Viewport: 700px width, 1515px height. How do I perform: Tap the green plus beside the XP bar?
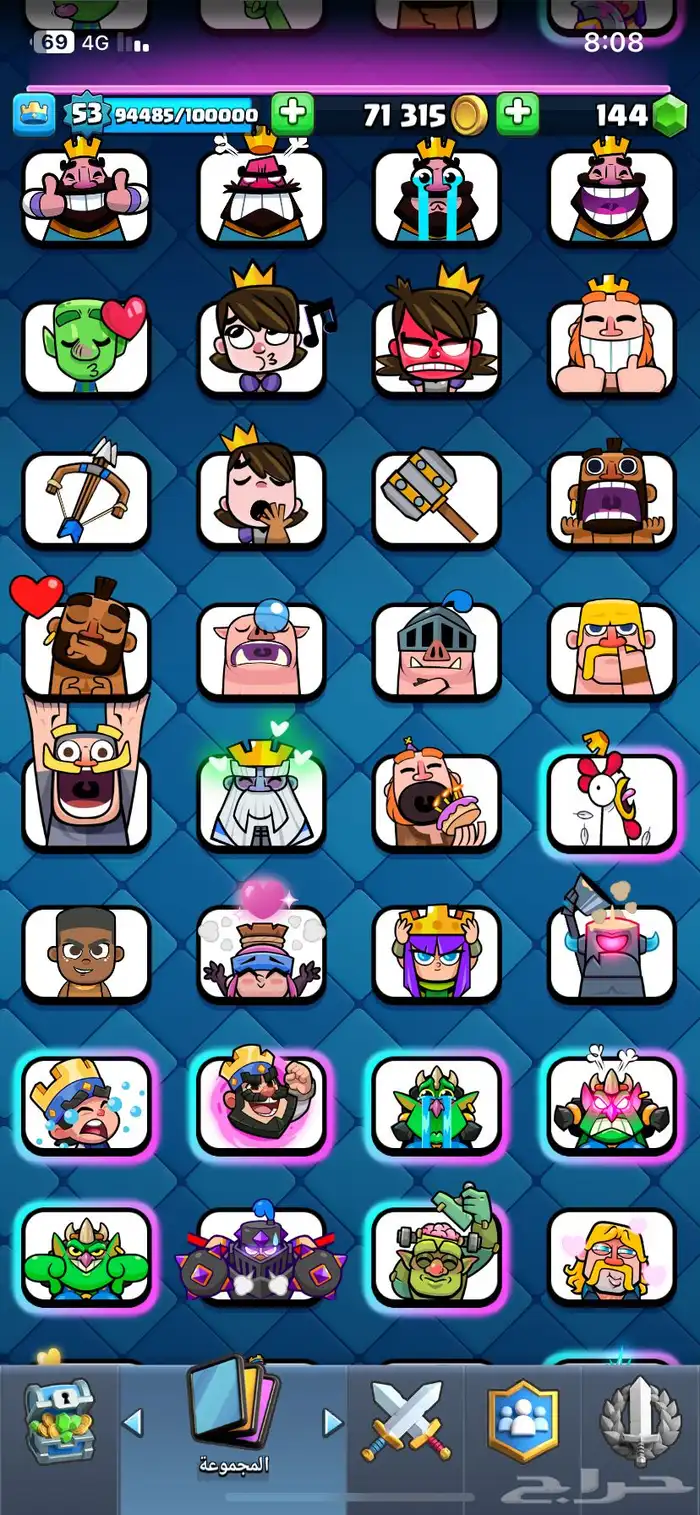click(x=292, y=114)
